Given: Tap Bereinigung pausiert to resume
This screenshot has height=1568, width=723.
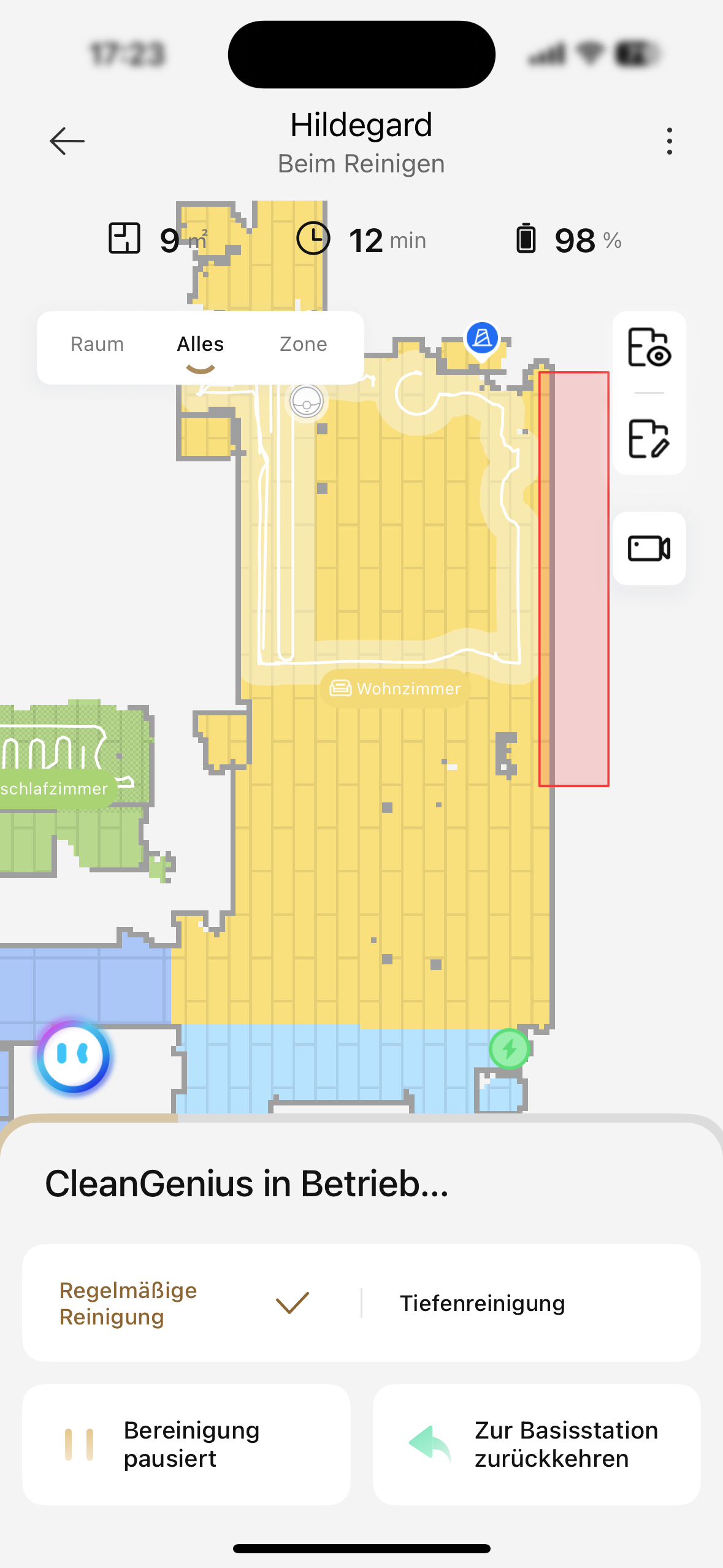Looking at the screenshot, I should 186,1444.
